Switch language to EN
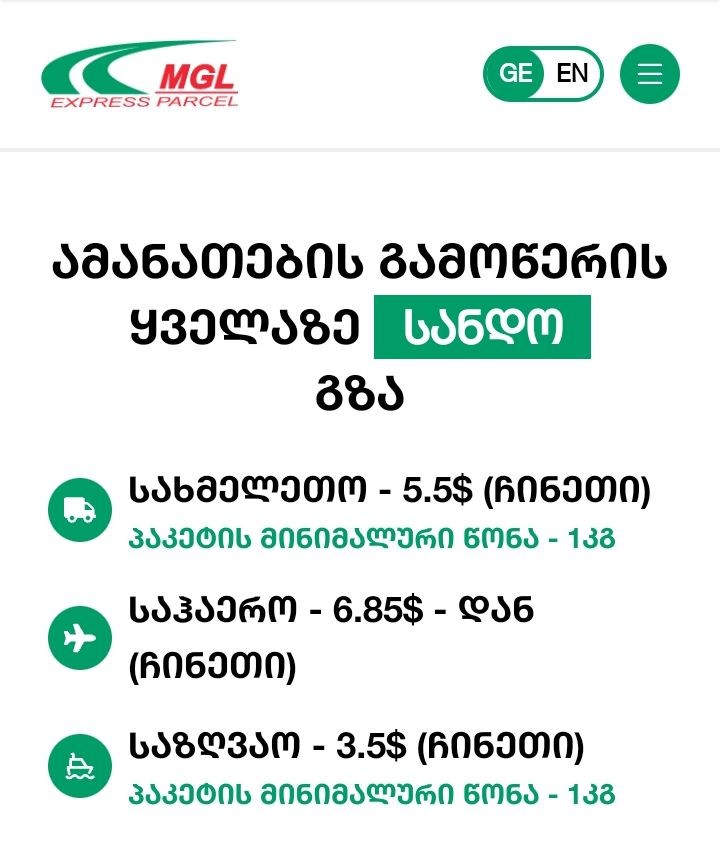This screenshot has height=864, width=720. point(573,73)
